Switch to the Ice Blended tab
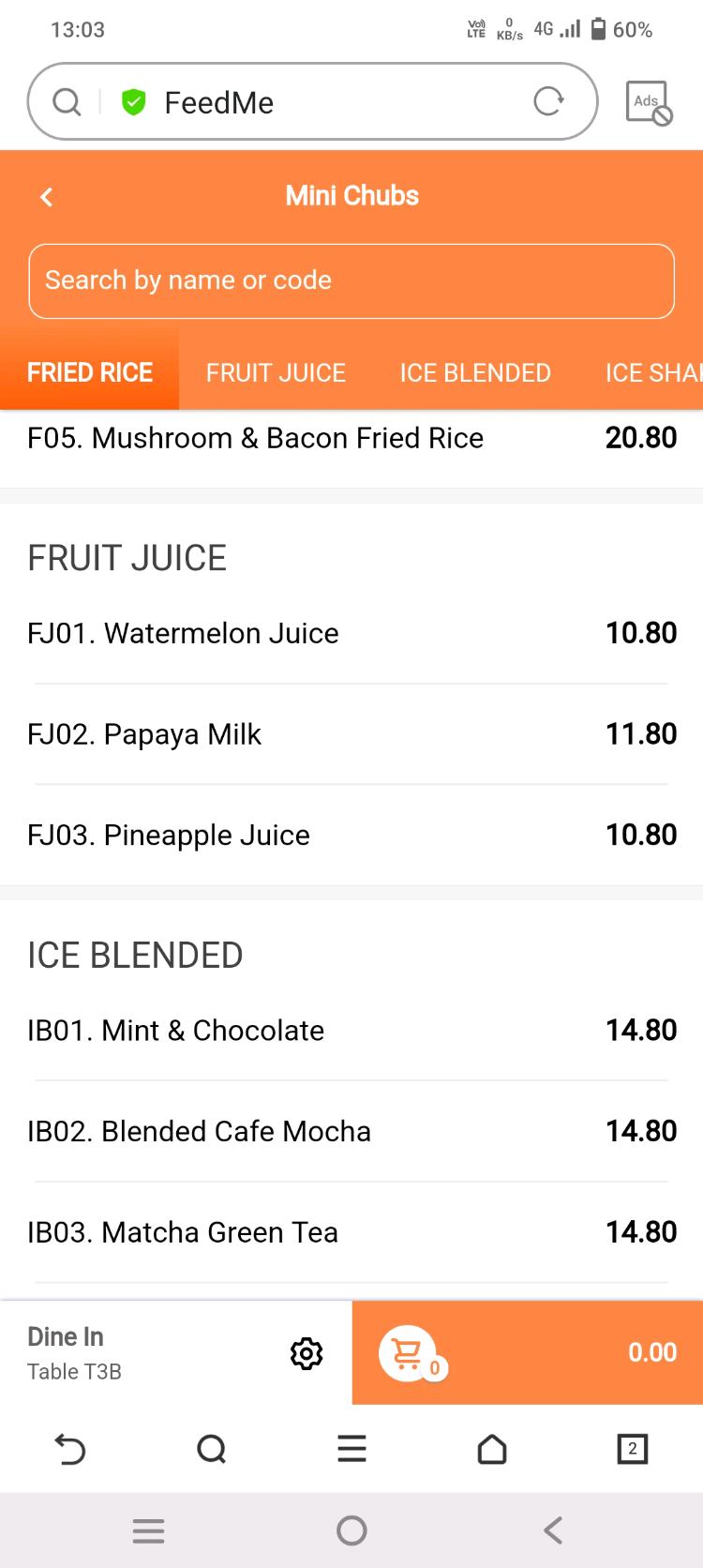The image size is (703, 1568). (475, 373)
